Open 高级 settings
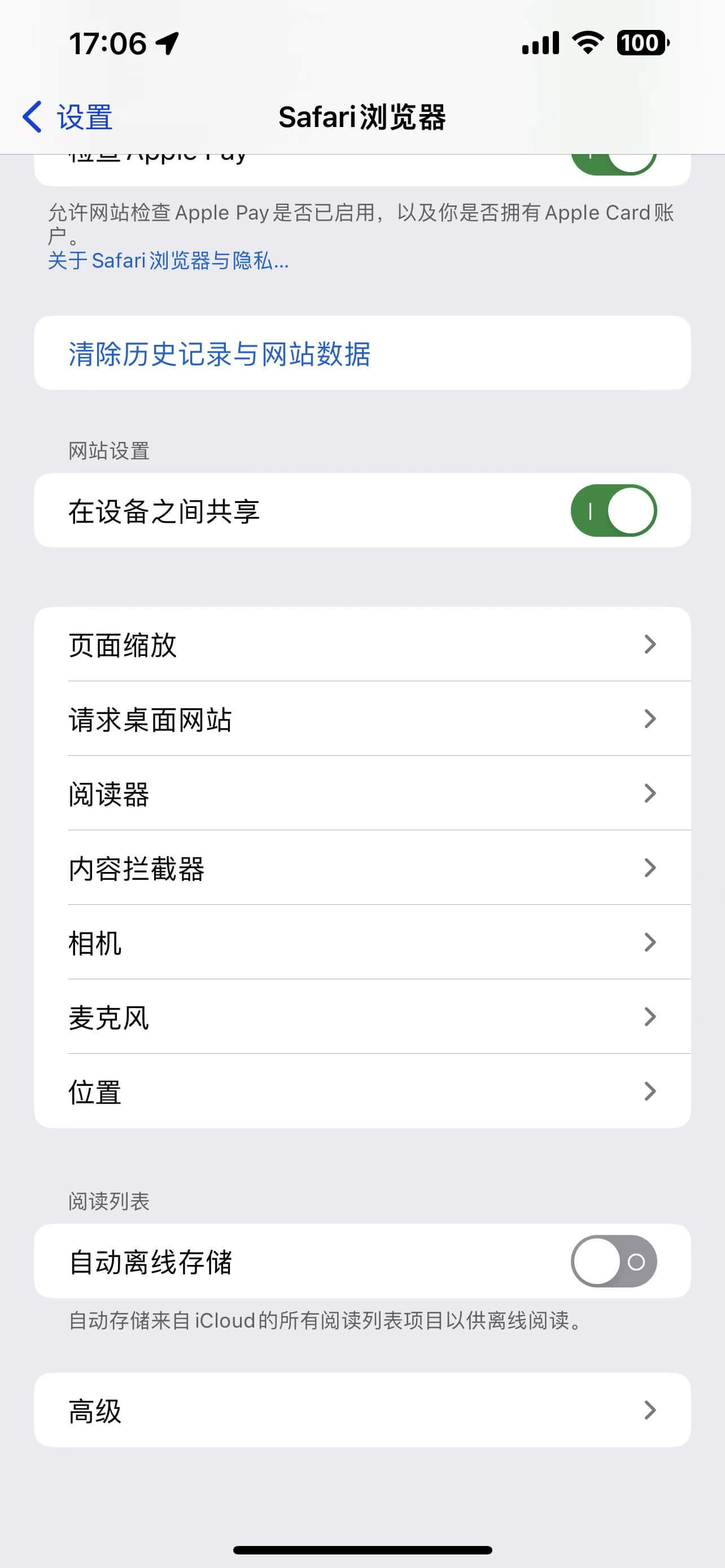The width and height of the screenshot is (725, 1568). 361,1411
